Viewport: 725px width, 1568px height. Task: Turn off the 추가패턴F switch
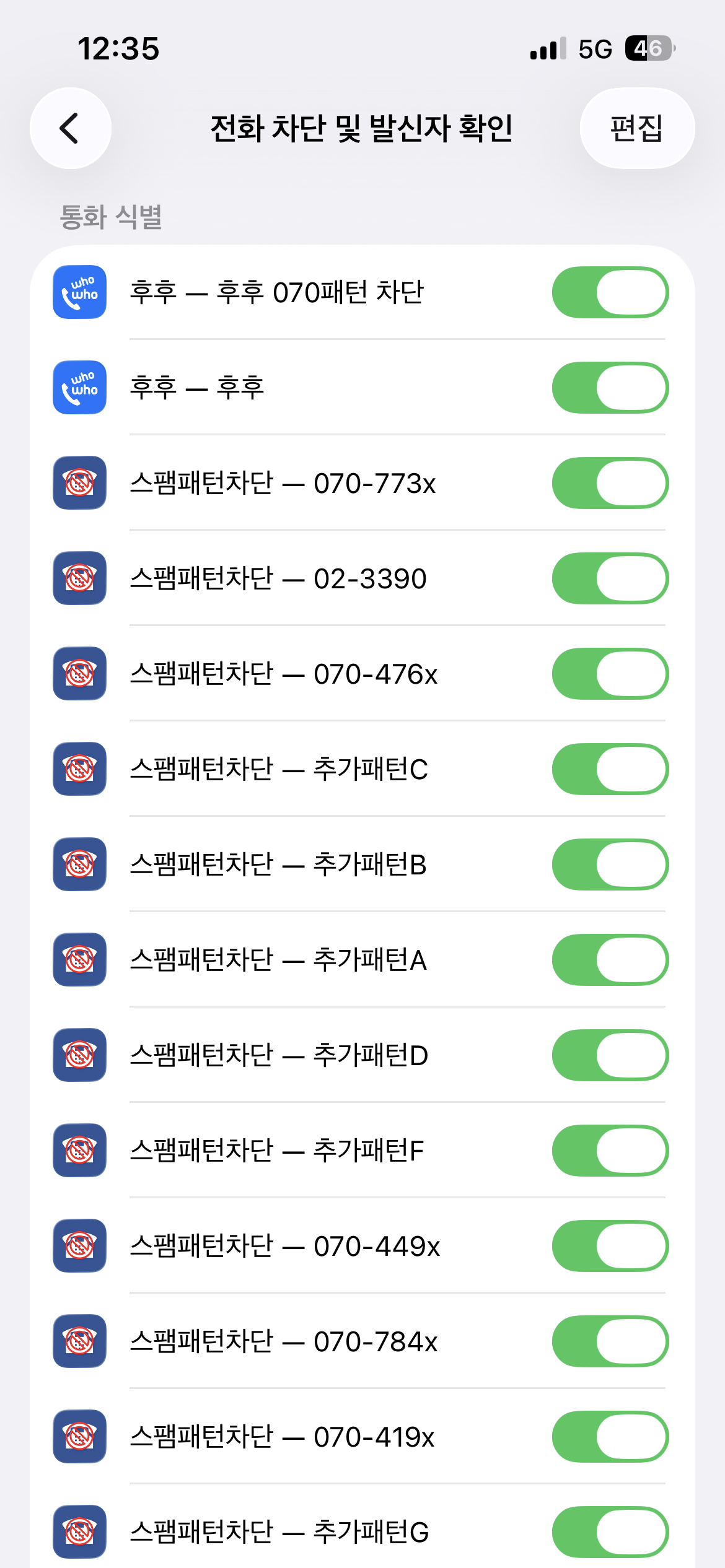point(610,1151)
